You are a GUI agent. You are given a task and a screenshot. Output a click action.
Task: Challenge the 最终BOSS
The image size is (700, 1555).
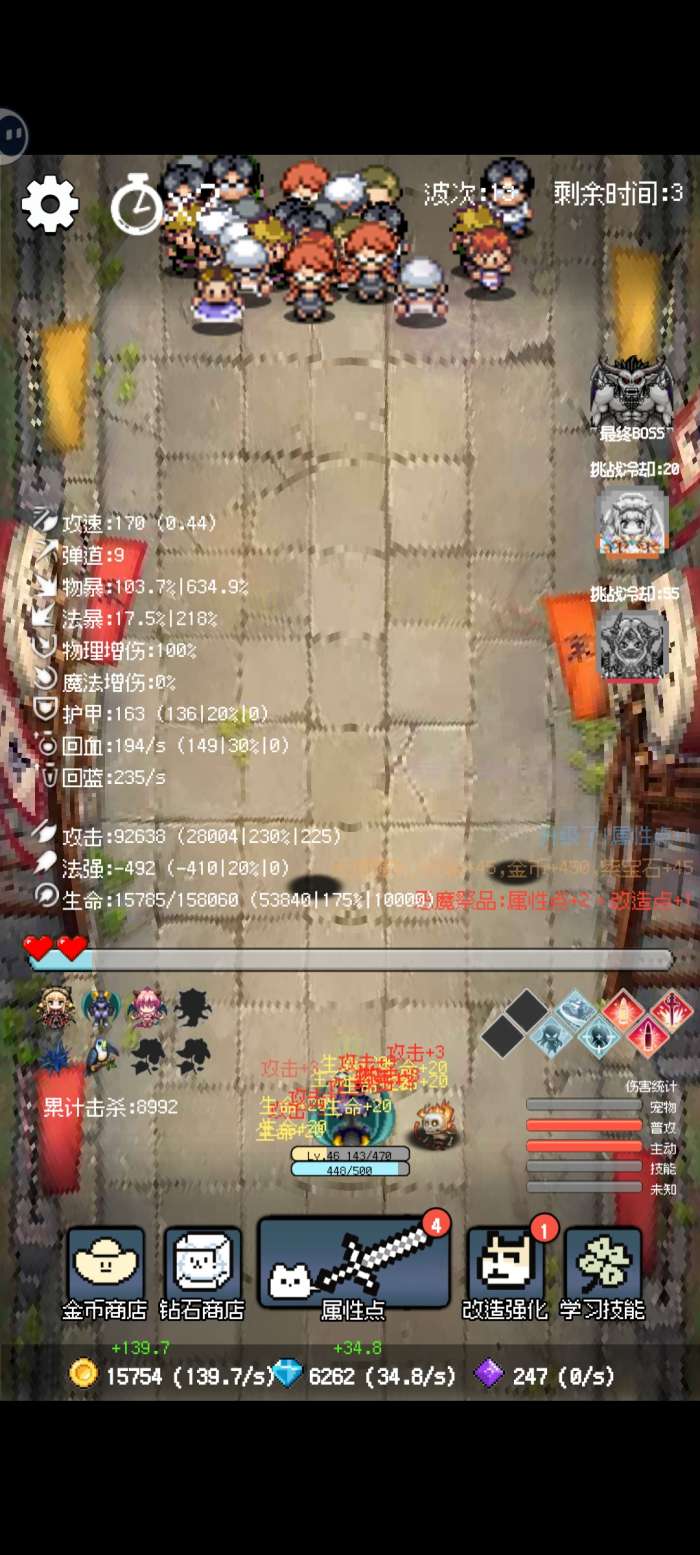pyautogui.click(x=632, y=392)
